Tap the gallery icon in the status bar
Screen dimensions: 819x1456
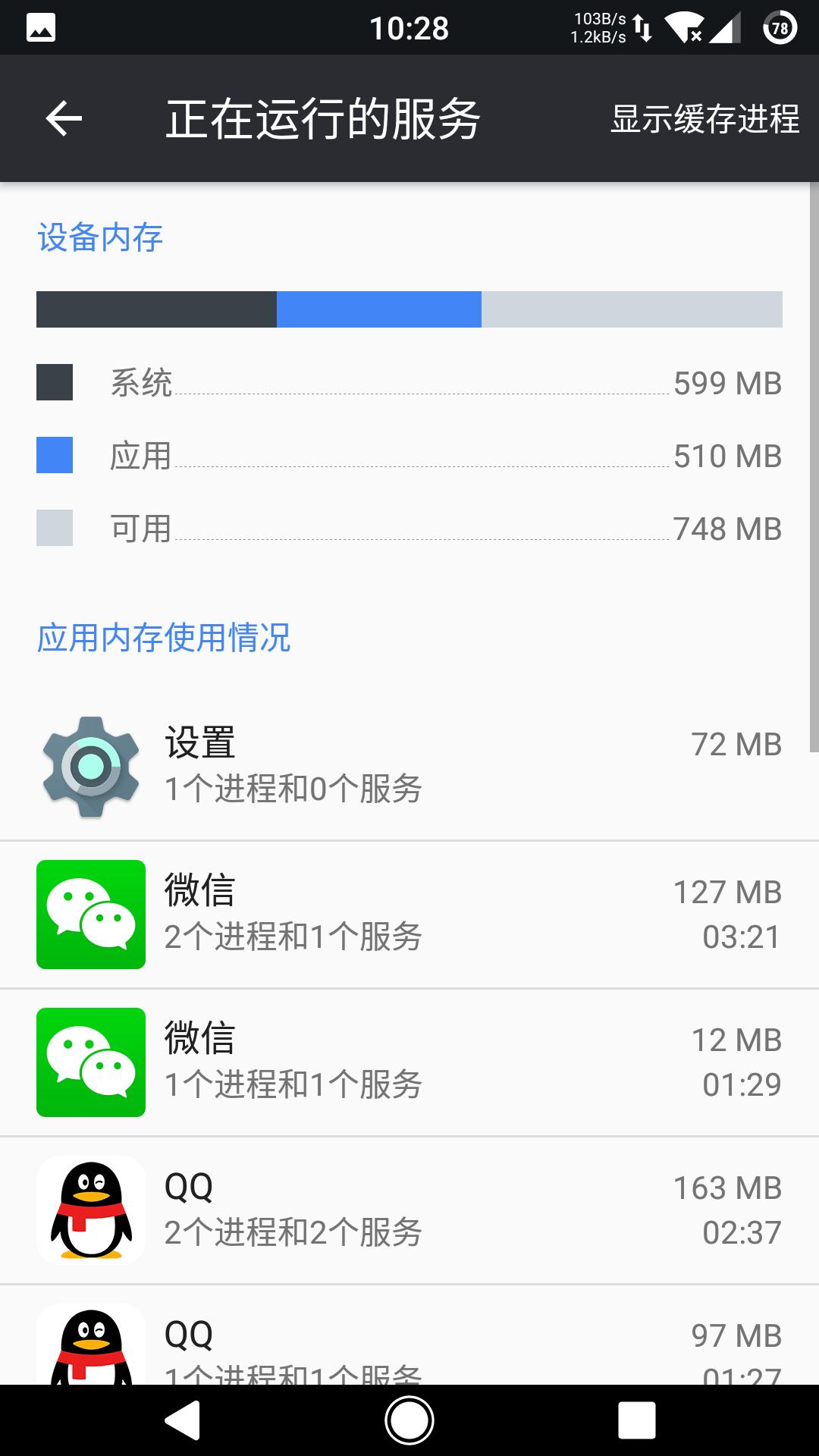pyautogui.click(x=42, y=27)
